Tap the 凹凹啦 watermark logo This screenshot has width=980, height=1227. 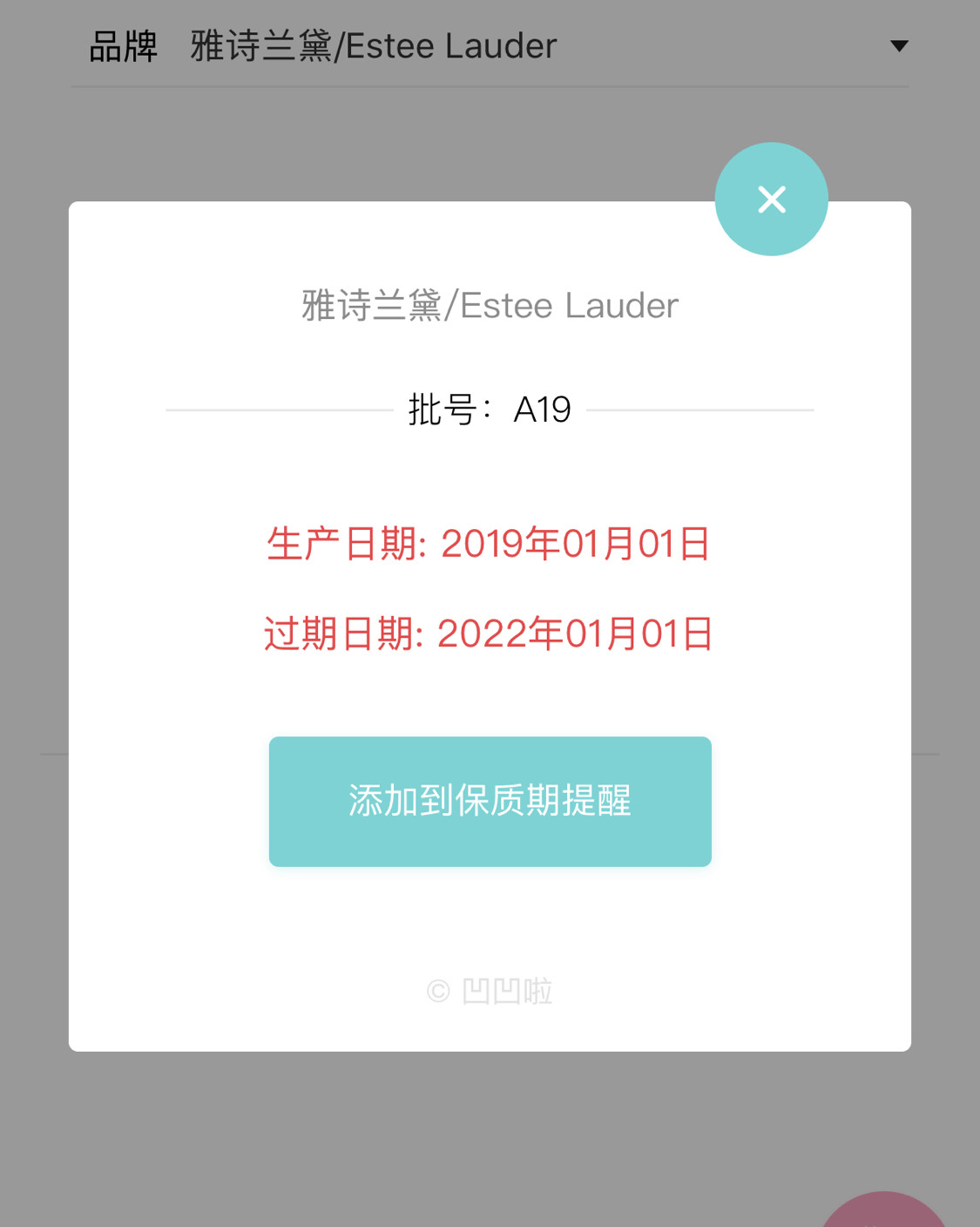pos(506,991)
